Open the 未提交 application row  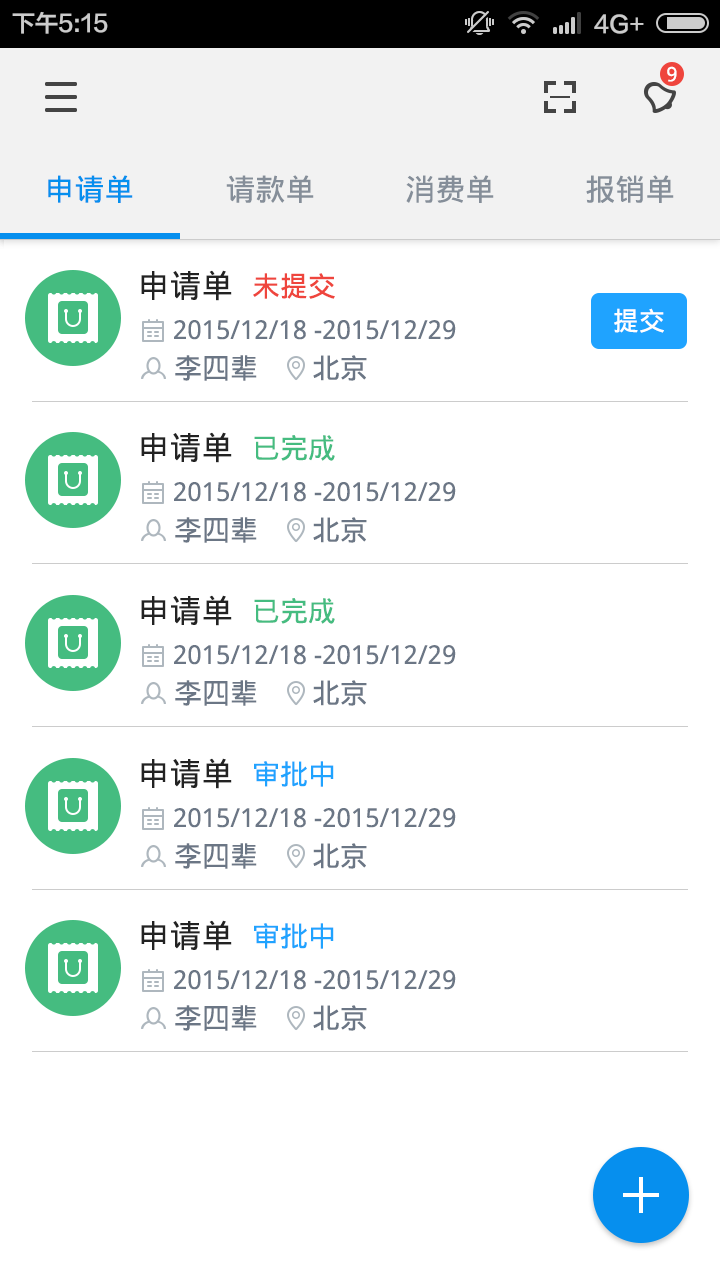pyautogui.click(x=360, y=320)
